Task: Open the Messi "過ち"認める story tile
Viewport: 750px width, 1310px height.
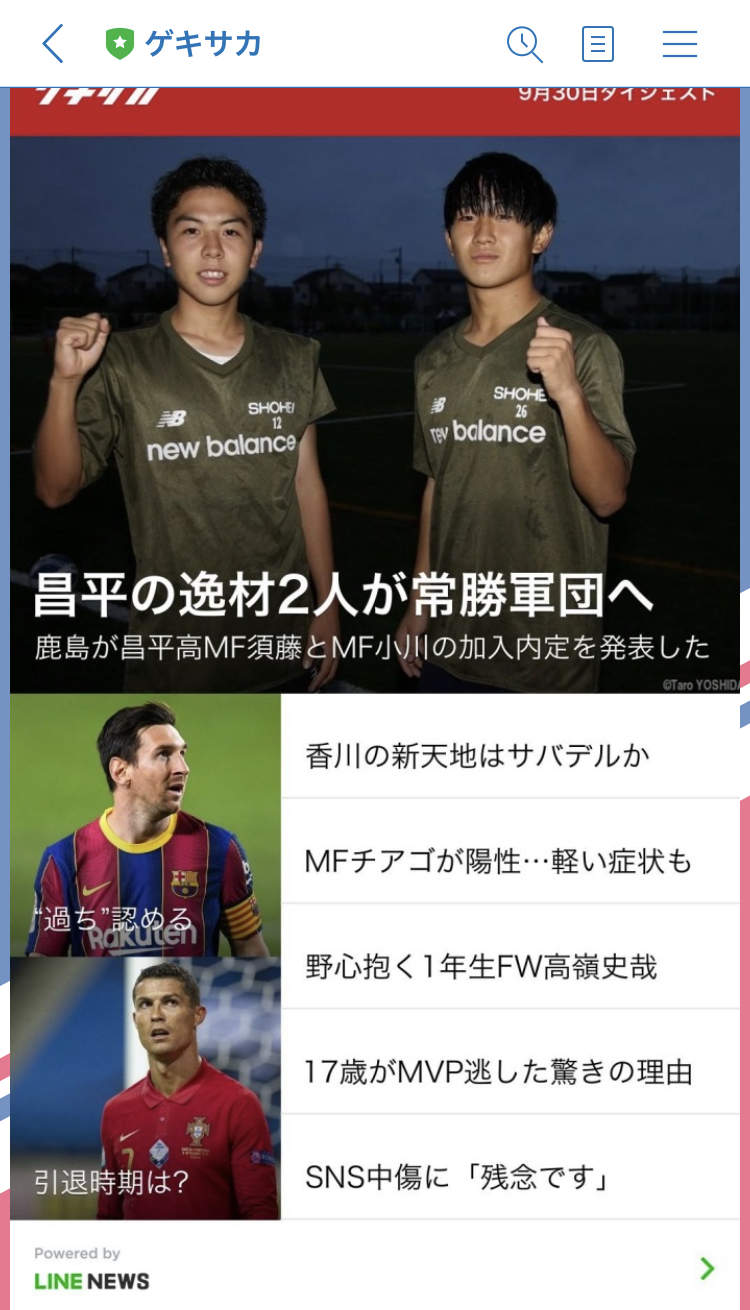Action: pyautogui.click(x=146, y=825)
